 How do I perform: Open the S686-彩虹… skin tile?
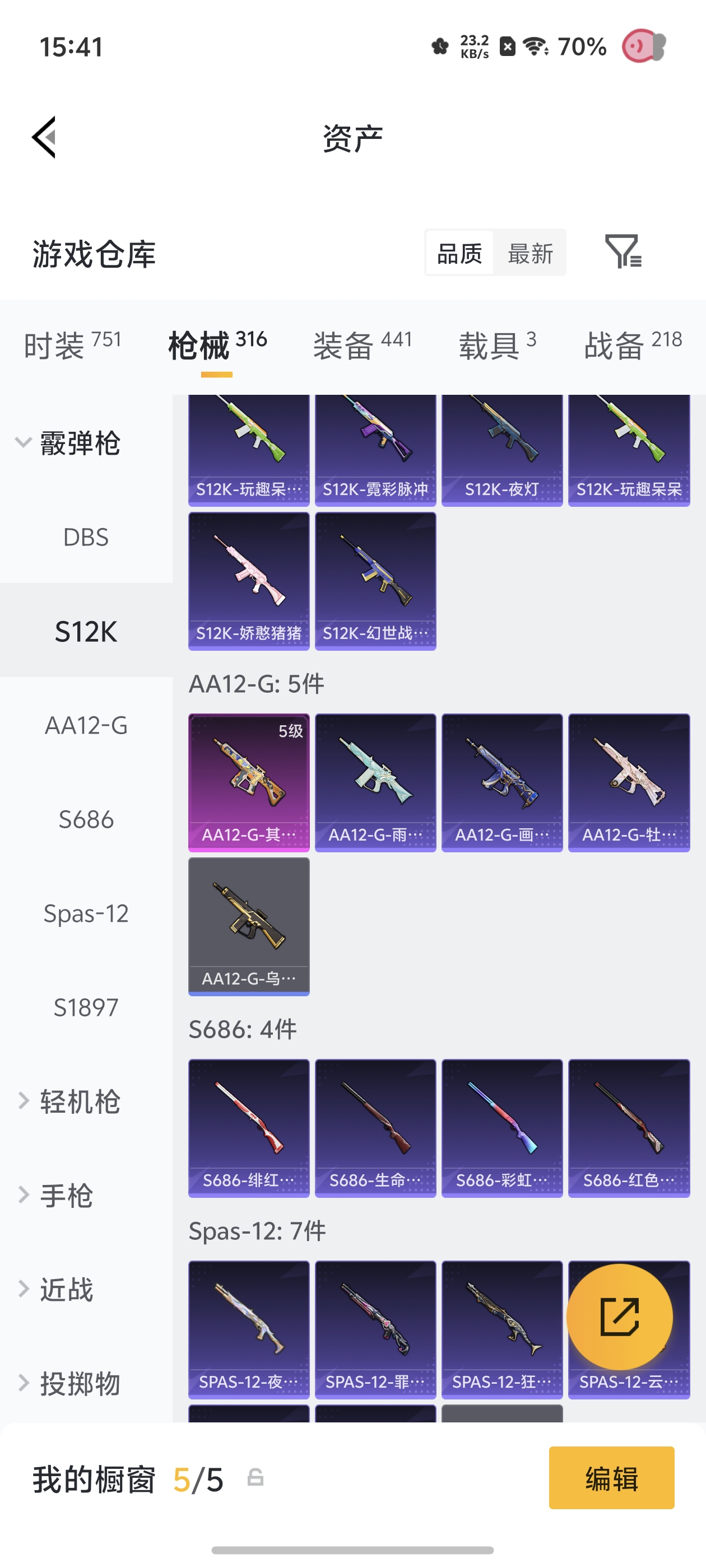[x=502, y=1128]
